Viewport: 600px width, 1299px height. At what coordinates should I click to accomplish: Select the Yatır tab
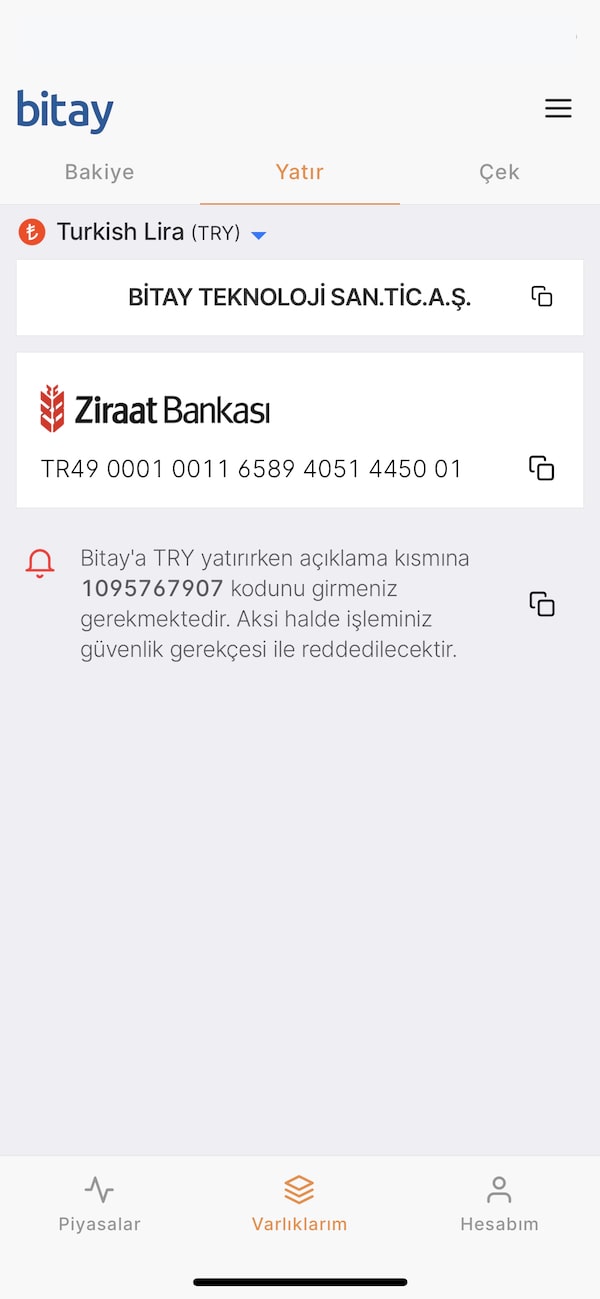300,172
